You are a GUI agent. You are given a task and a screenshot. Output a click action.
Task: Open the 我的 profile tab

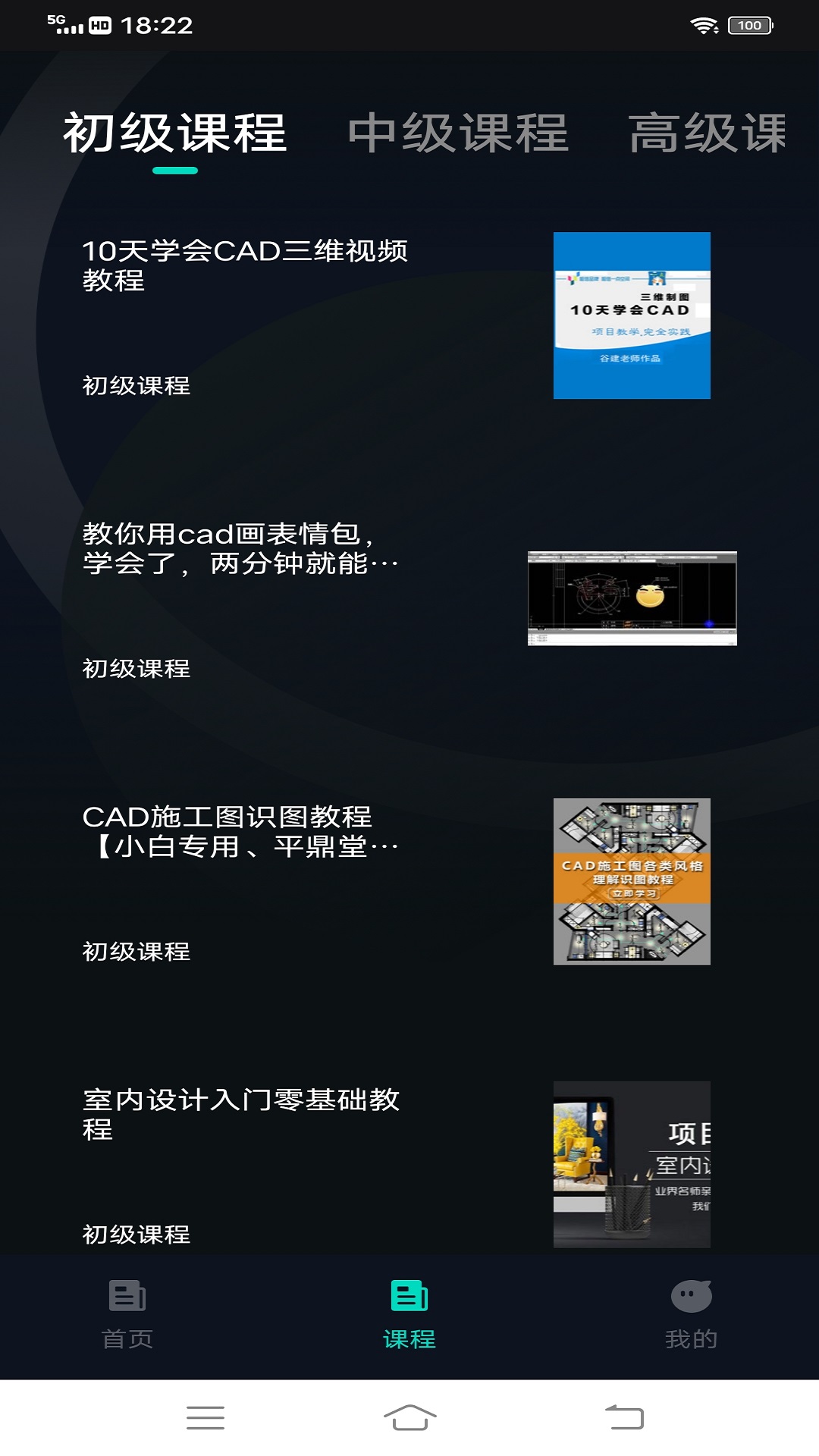coord(691,1315)
